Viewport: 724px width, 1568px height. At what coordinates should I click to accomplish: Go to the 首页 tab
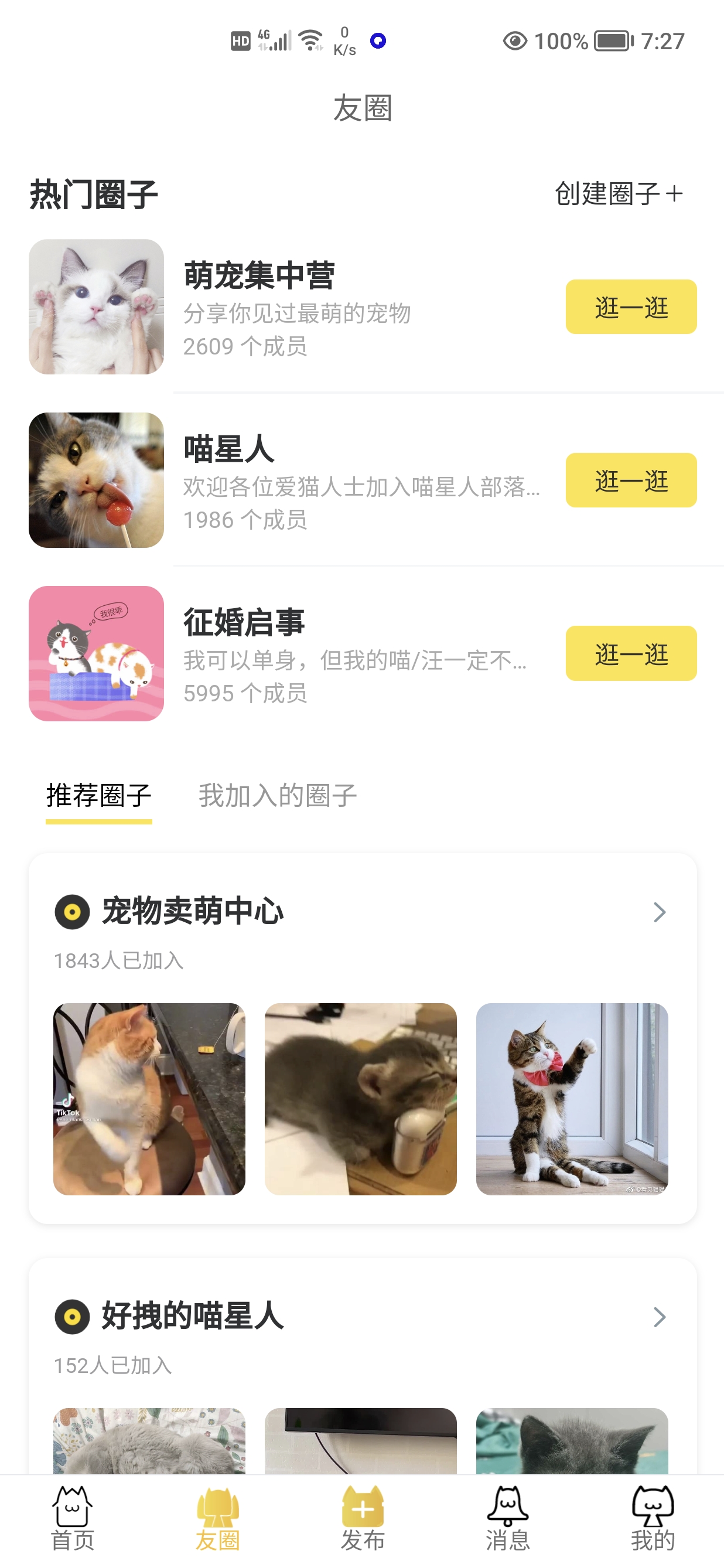tap(73, 1519)
